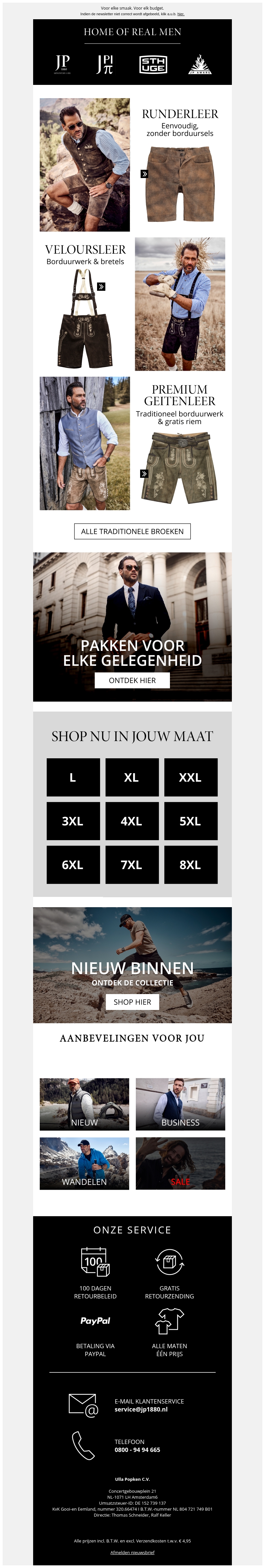This screenshot has height=1568, width=265.
Task: Shop in size XL
Action: (131, 777)
